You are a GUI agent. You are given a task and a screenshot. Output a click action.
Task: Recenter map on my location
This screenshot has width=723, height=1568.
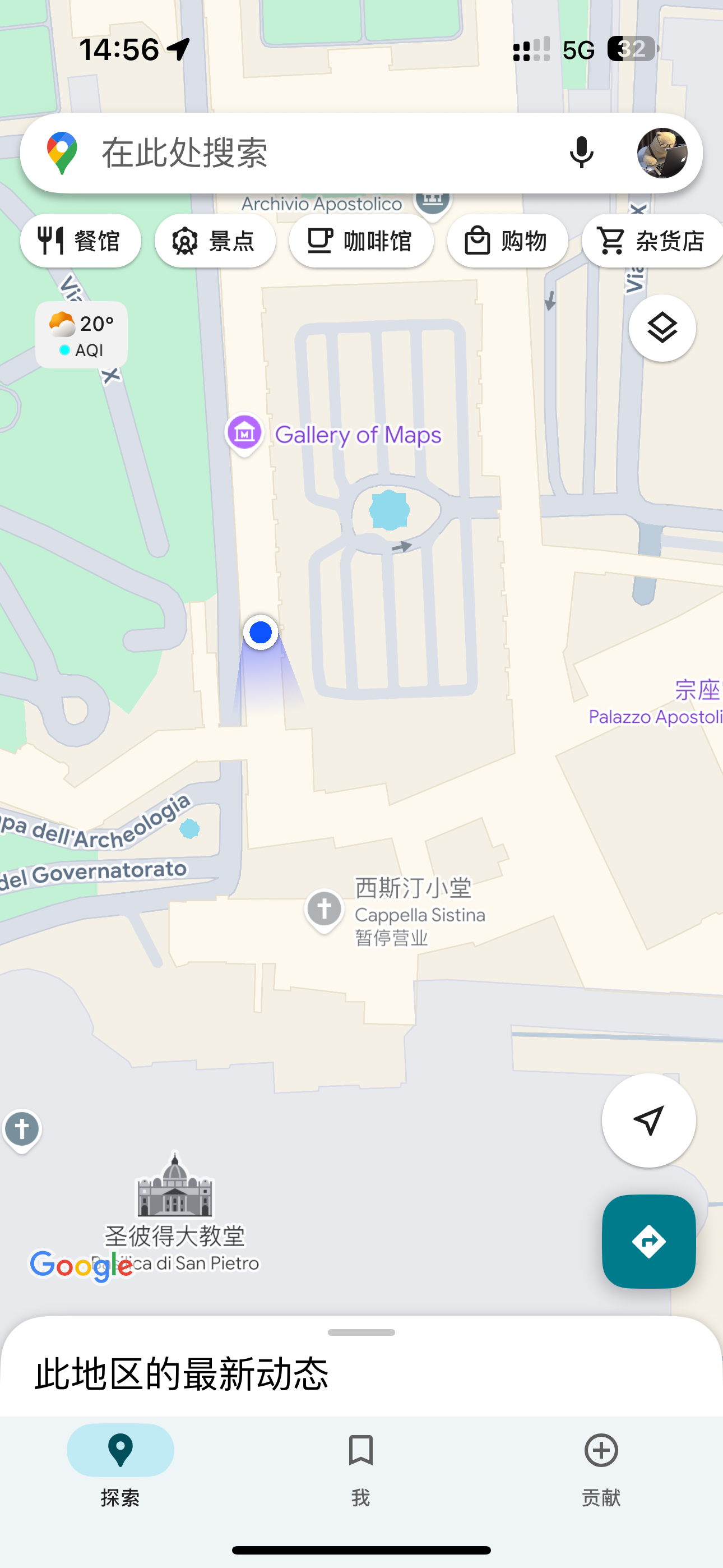(649, 1120)
